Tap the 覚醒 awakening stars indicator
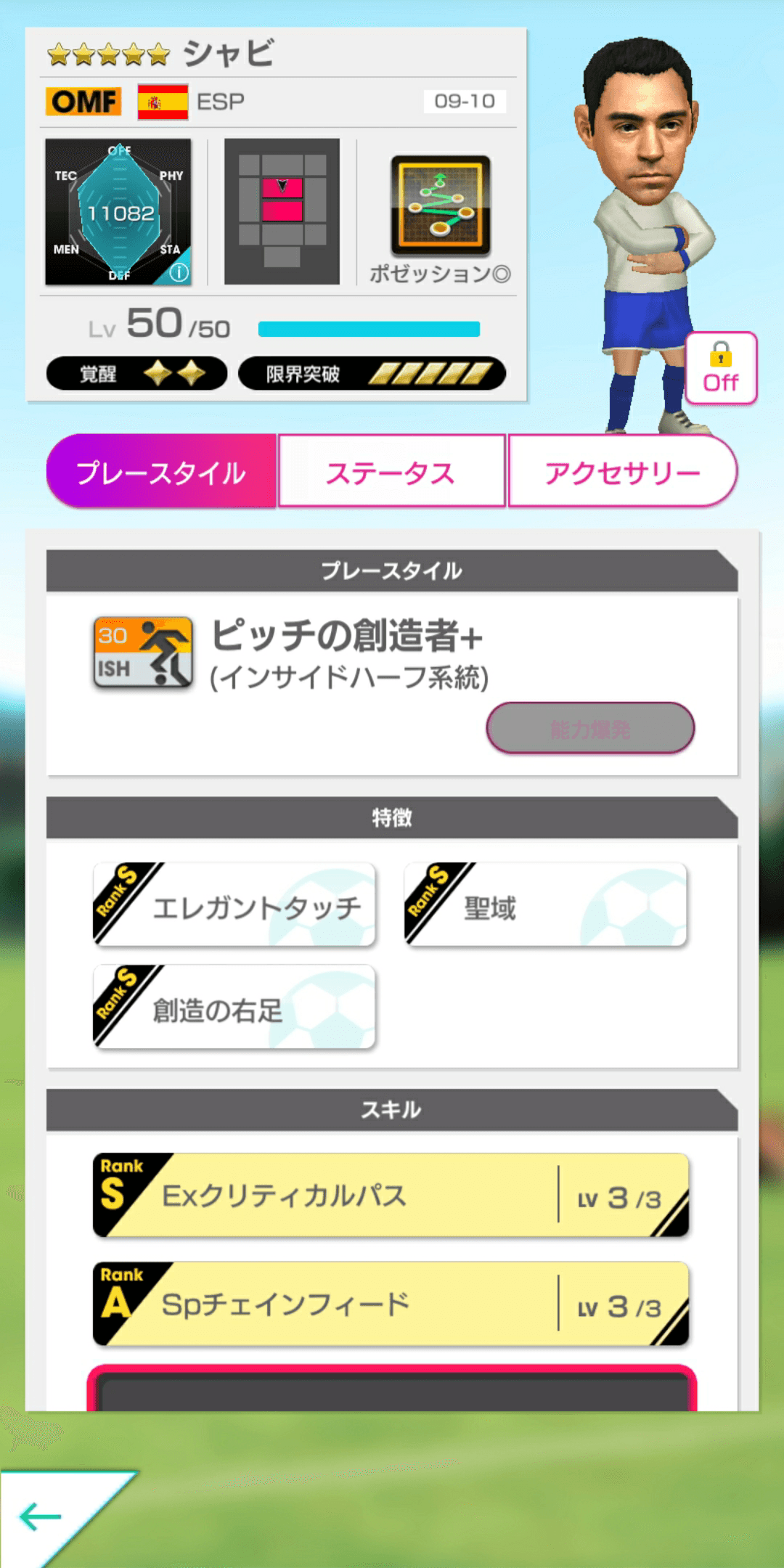This screenshot has height=1568, width=784. (136, 372)
